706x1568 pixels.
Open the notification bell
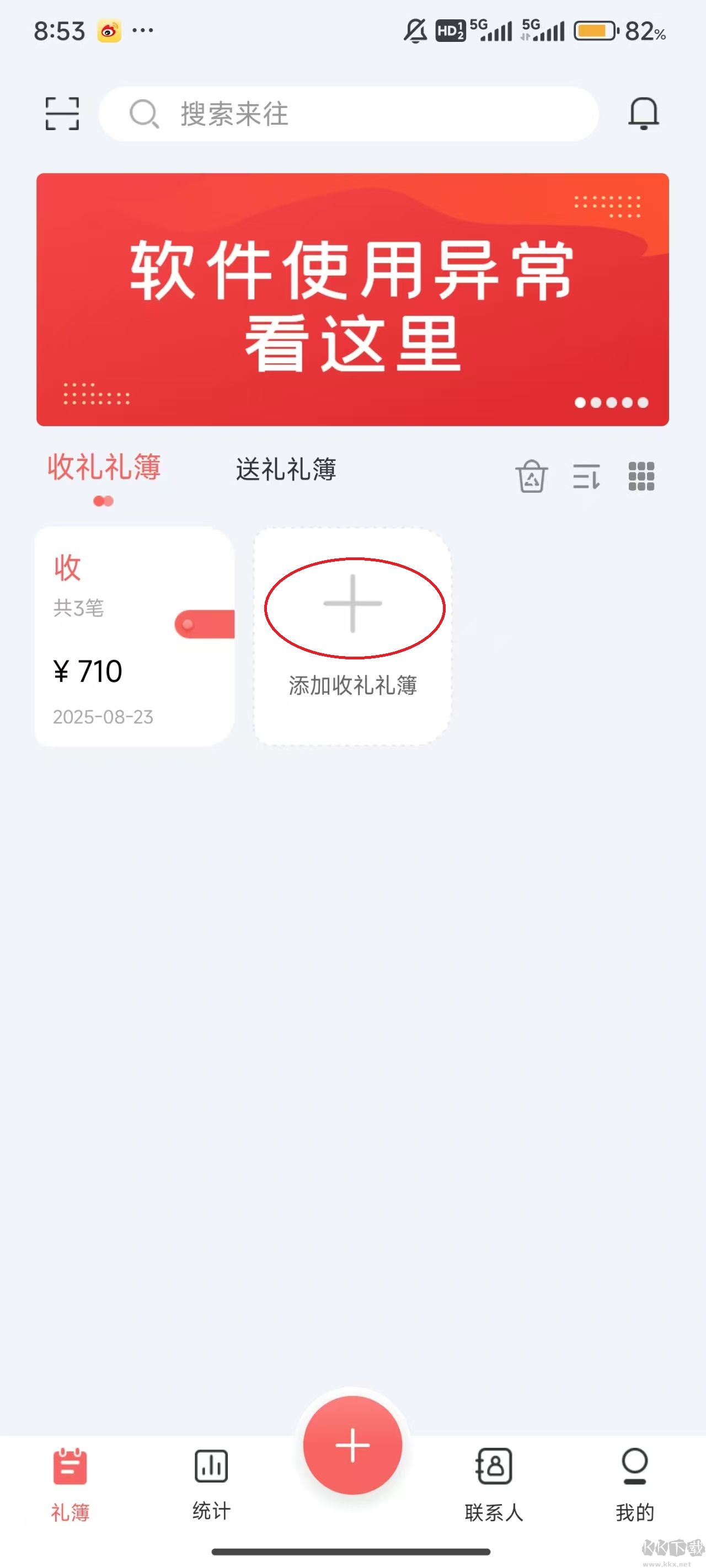pyautogui.click(x=644, y=114)
